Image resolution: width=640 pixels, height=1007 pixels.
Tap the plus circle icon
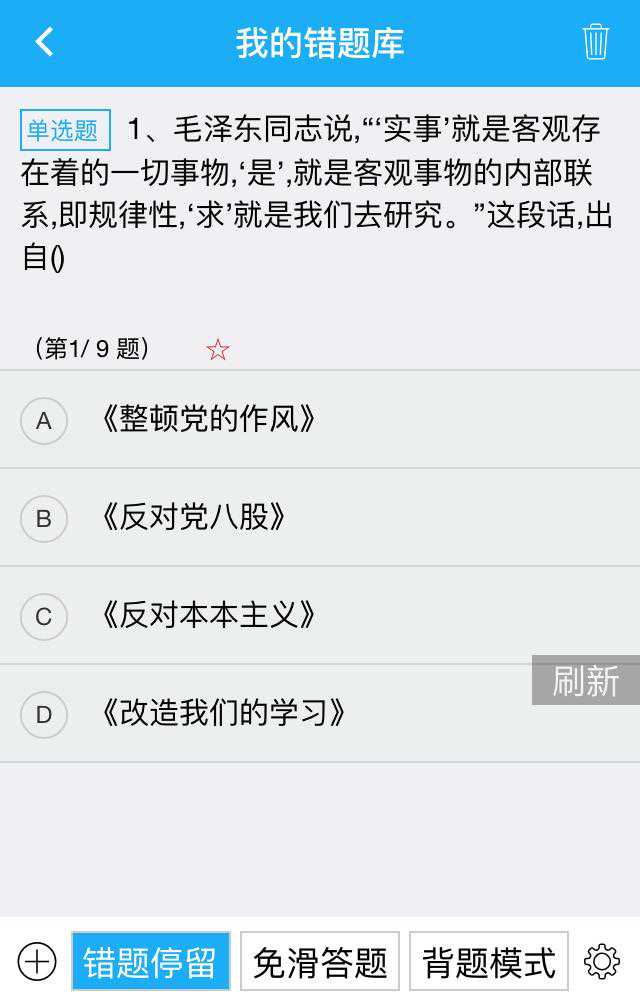pos(37,962)
